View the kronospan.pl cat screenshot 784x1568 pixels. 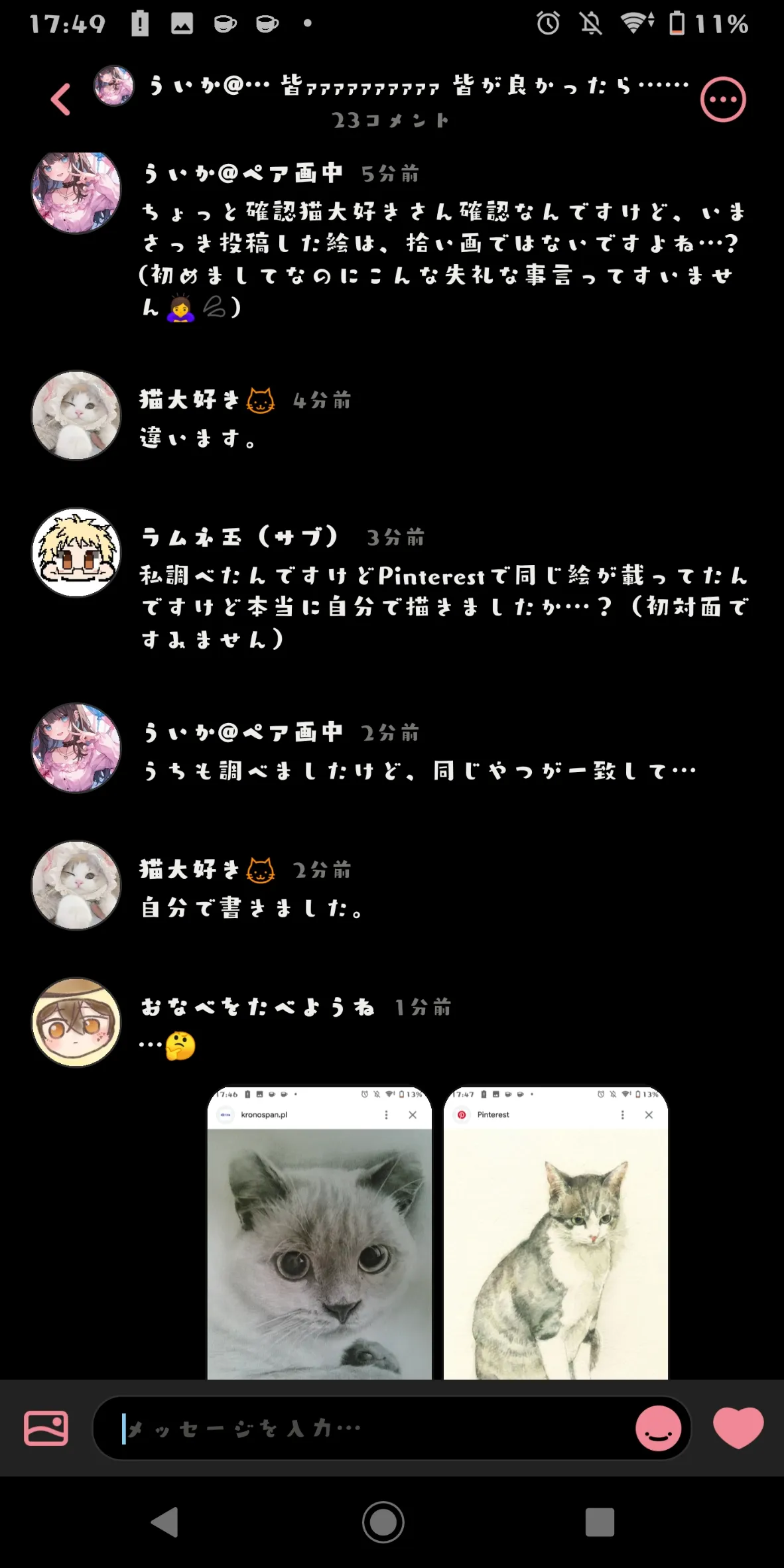pyautogui.click(x=320, y=1232)
